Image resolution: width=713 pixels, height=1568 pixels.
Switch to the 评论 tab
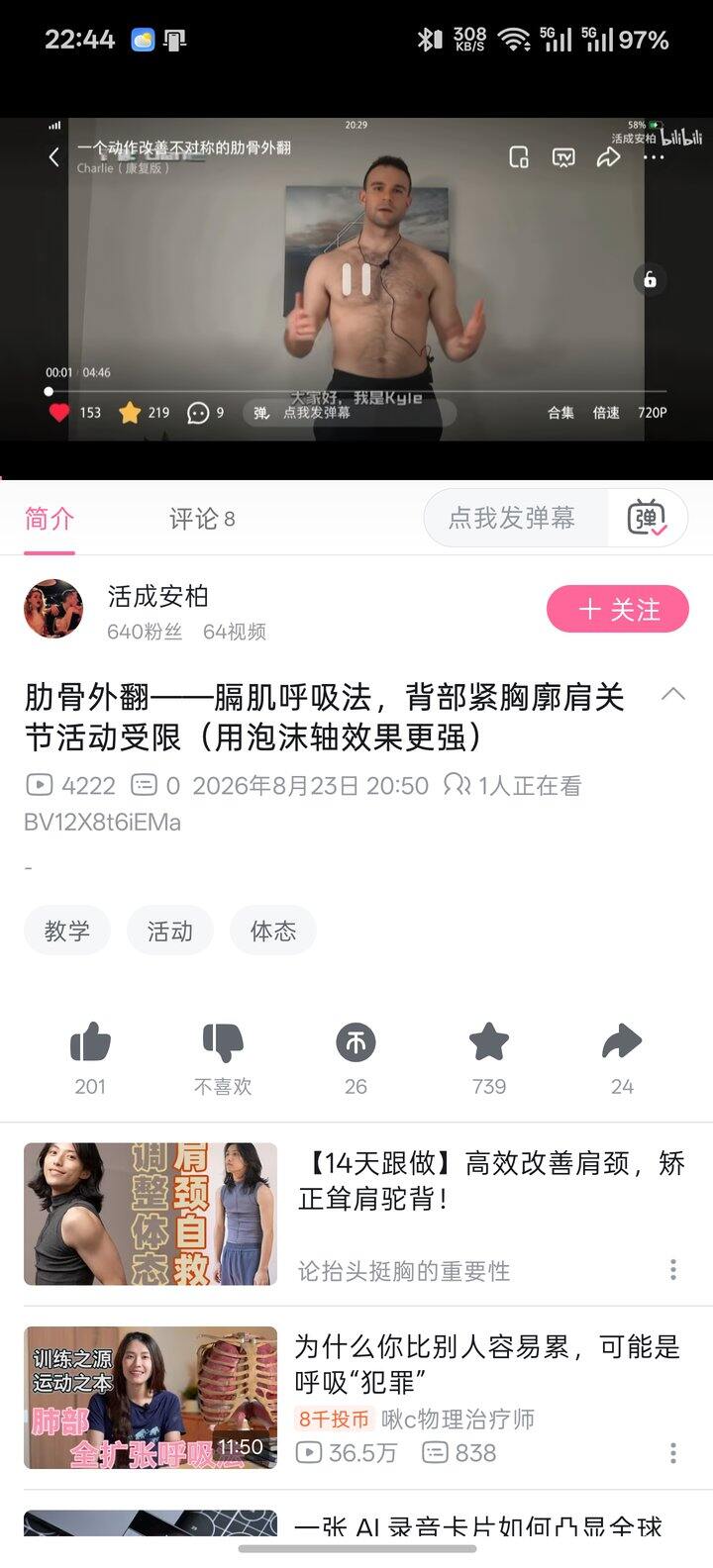(201, 519)
